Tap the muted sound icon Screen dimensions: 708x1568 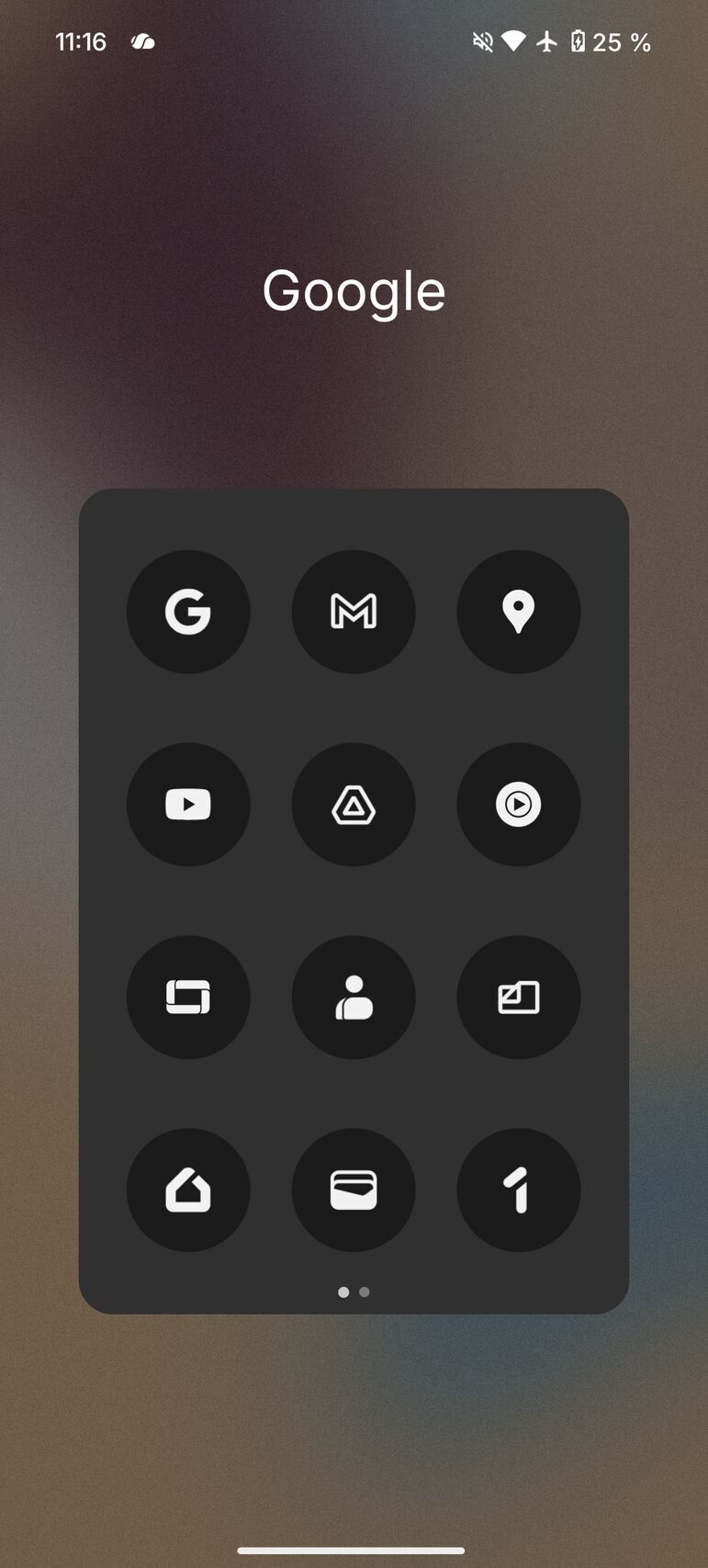(x=481, y=40)
